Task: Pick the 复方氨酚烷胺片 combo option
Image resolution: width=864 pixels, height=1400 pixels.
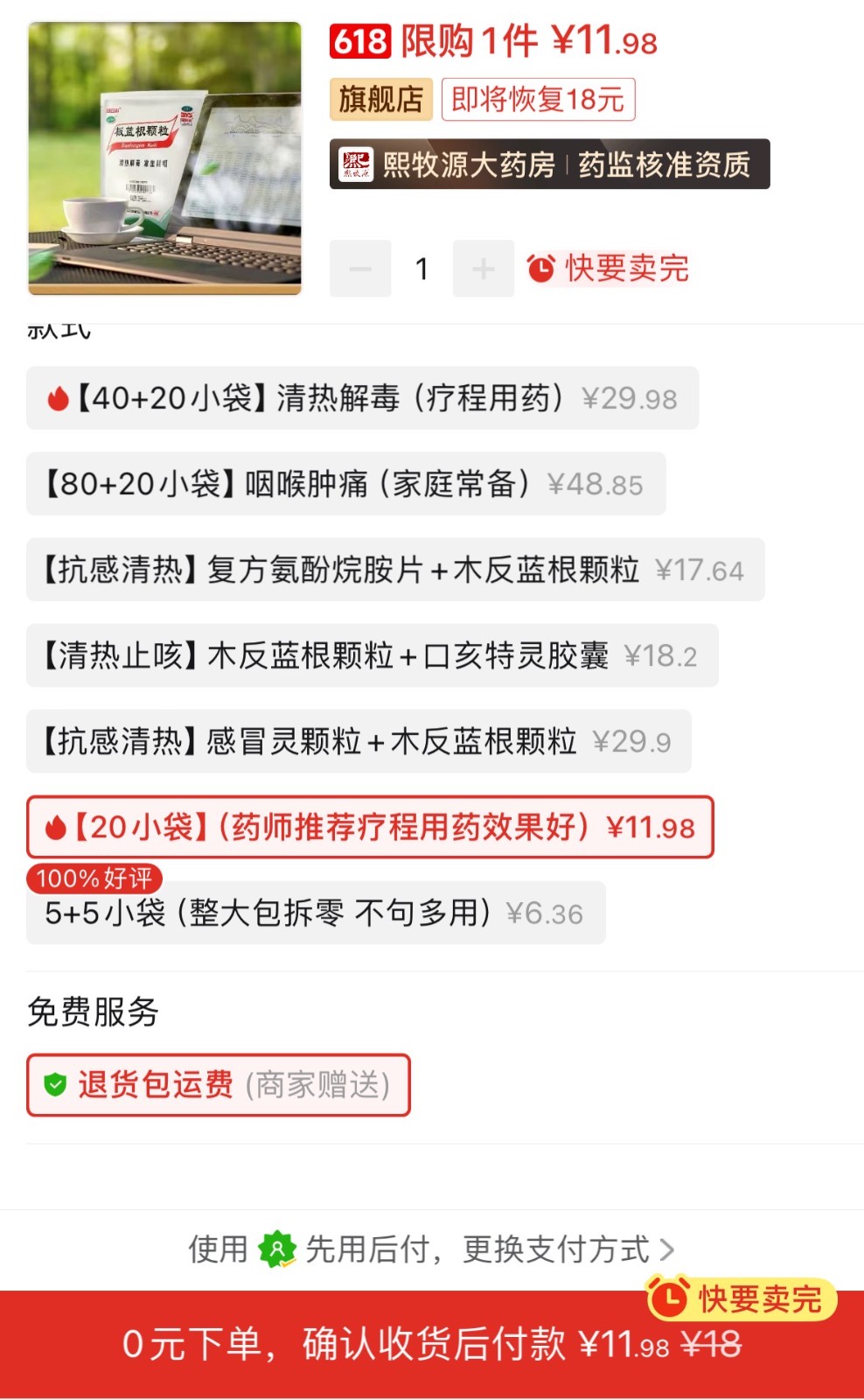Action: click(395, 570)
